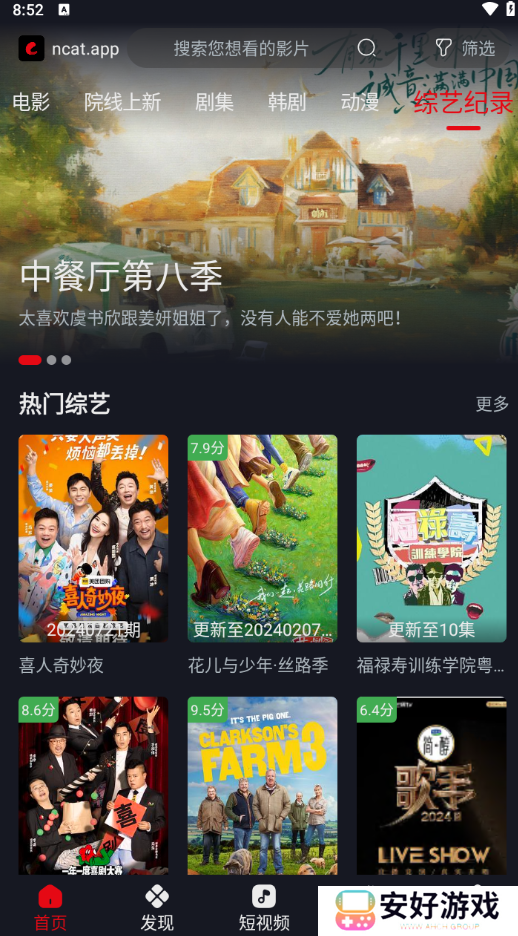Go to the 韩剧 tab
Viewport: 518px width, 936px height.
(287, 103)
